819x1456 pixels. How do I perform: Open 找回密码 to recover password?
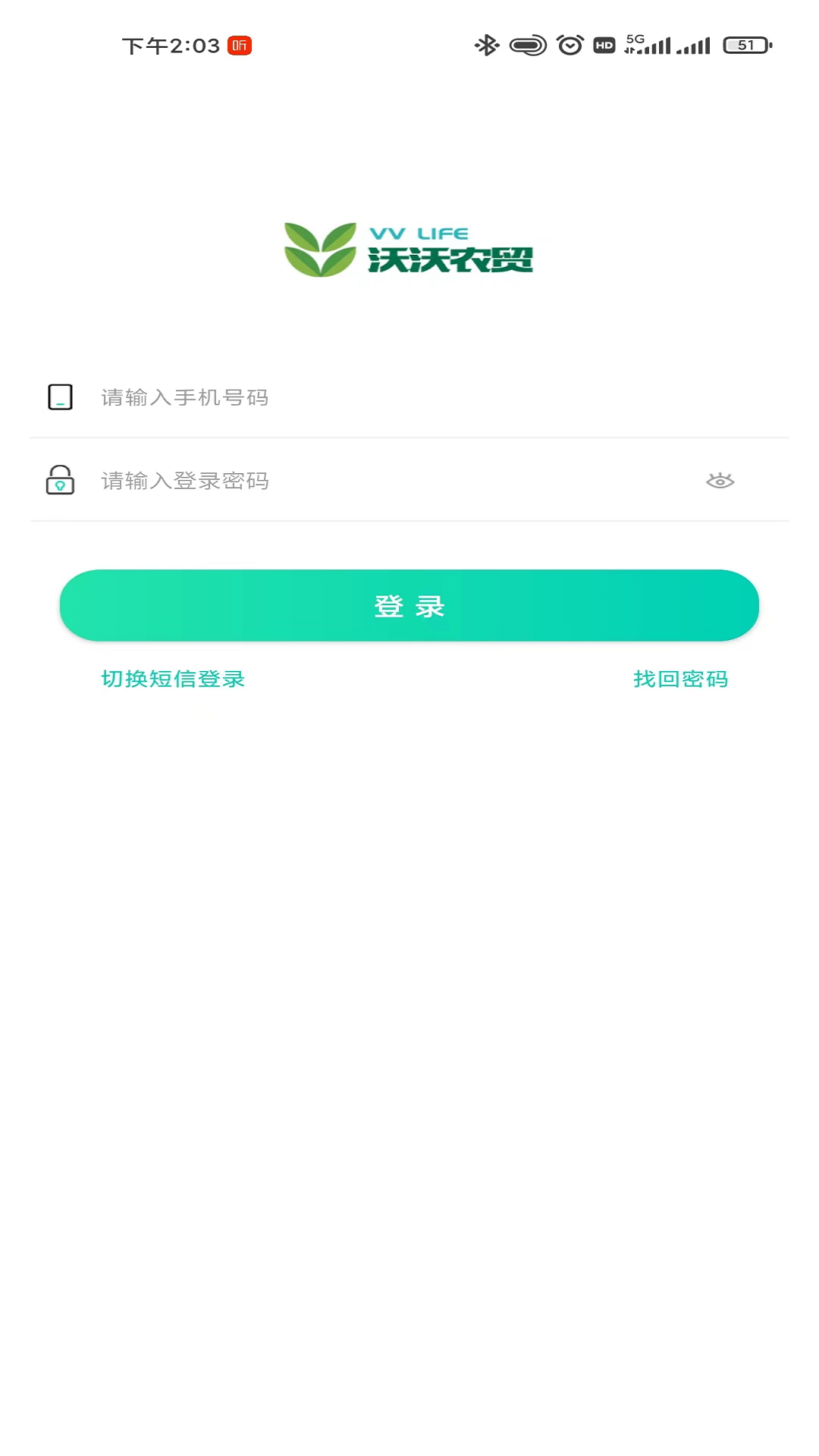pyautogui.click(x=680, y=679)
